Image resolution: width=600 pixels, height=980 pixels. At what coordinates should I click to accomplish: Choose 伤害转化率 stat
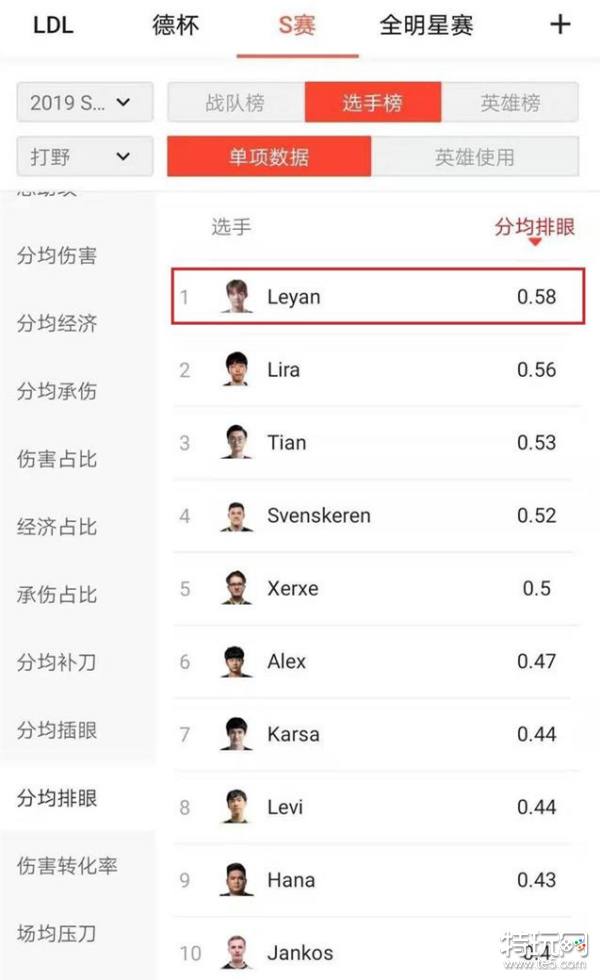click(x=67, y=865)
